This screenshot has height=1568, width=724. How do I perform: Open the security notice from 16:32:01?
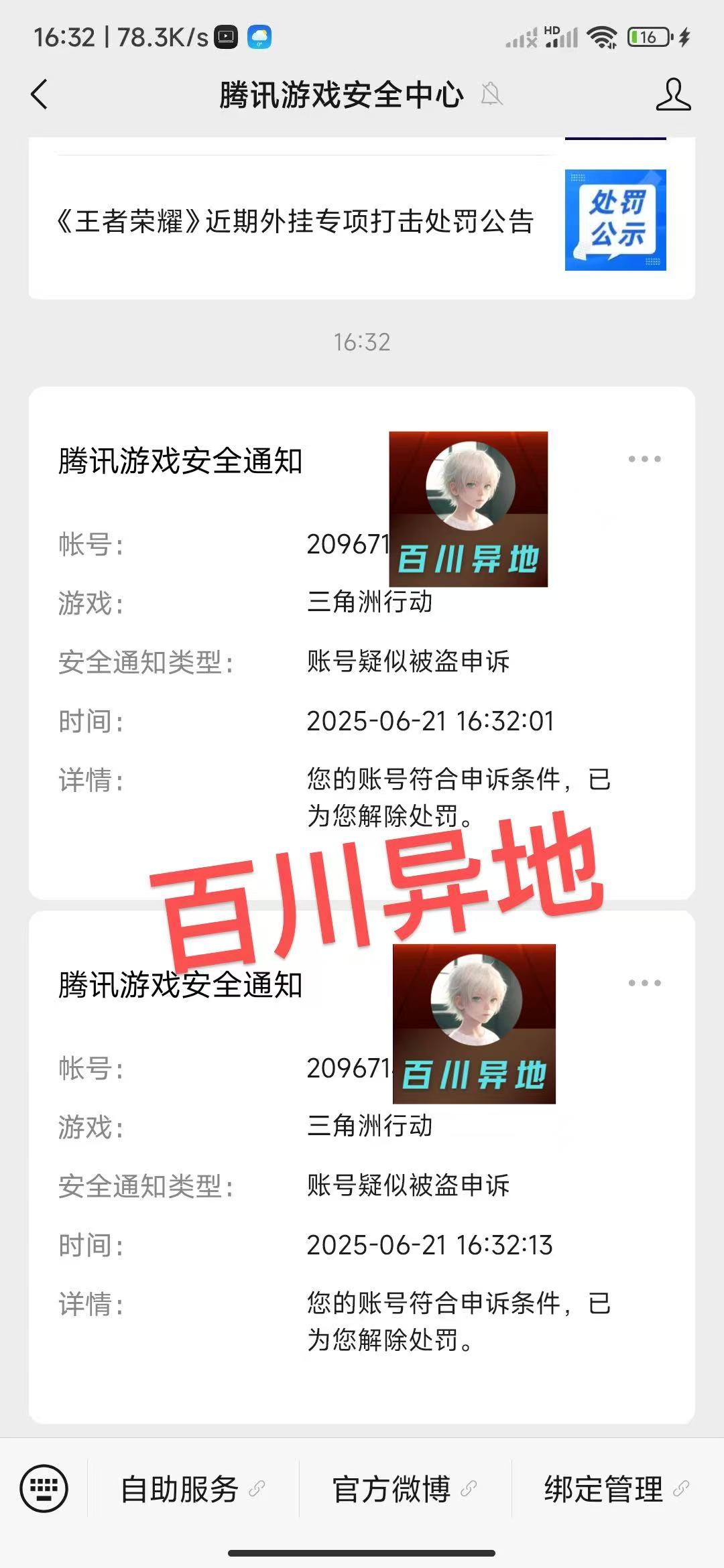(x=362, y=643)
